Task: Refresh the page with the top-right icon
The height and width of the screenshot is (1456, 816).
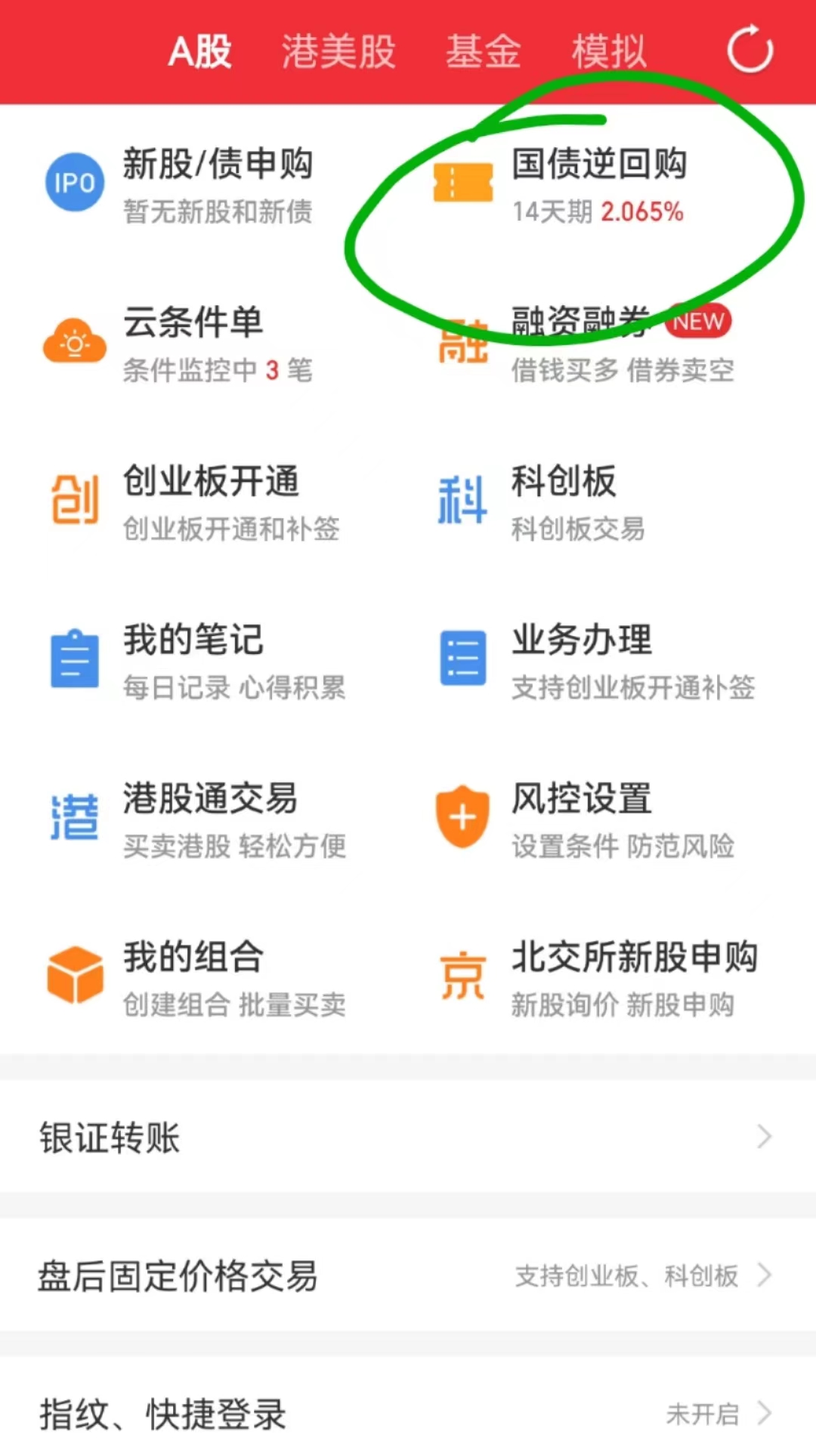Action: point(749,51)
